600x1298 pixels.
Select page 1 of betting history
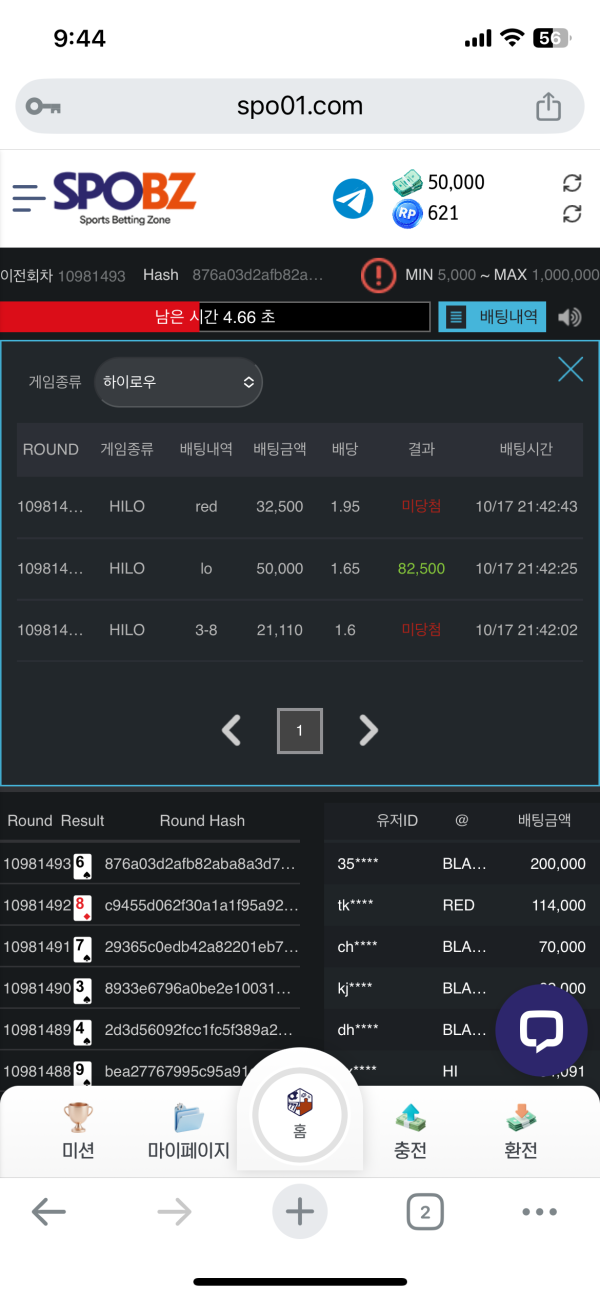(299, 731)
